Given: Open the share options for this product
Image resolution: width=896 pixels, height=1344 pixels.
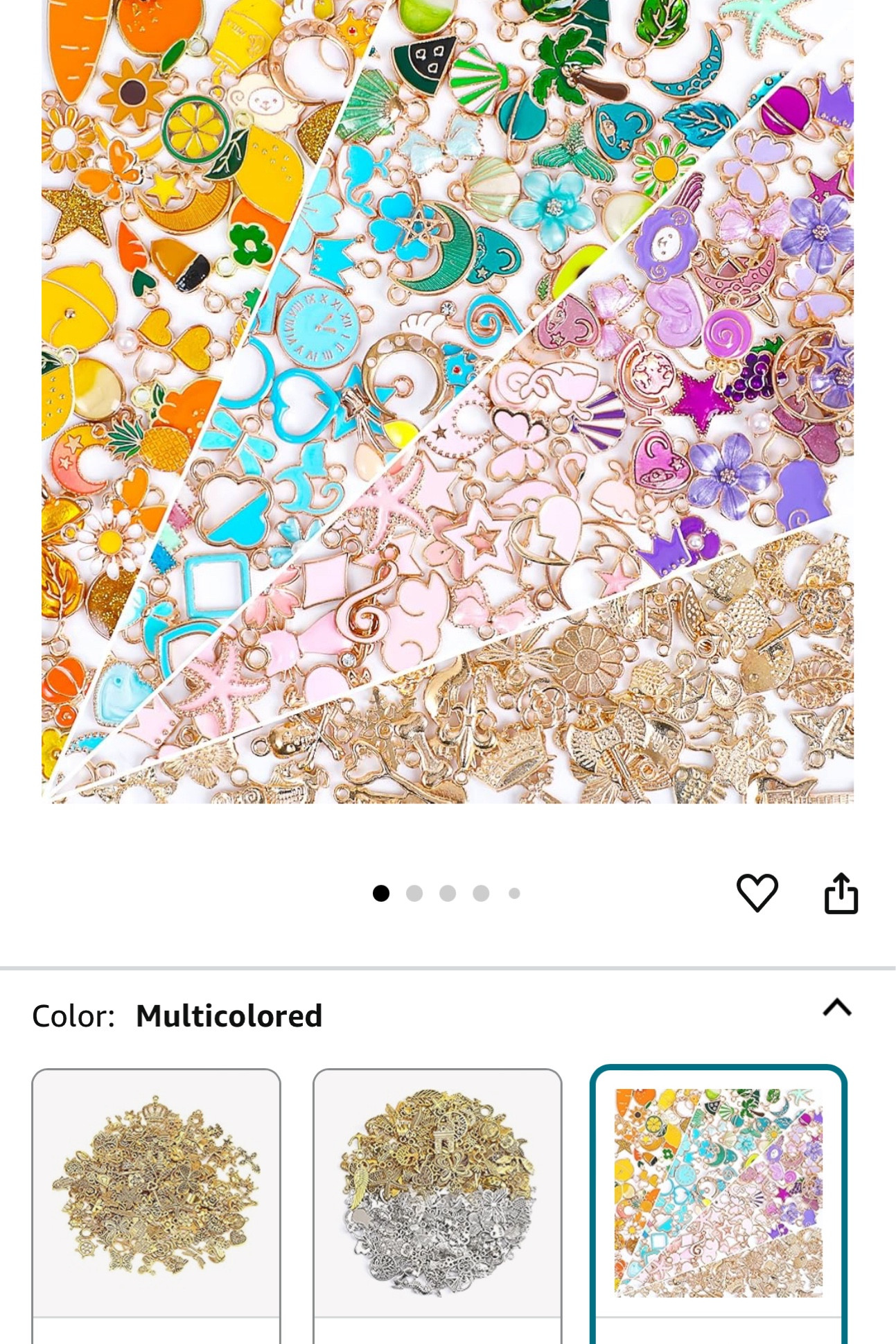Looking at the screenshot, I should (x=843, y=895).
